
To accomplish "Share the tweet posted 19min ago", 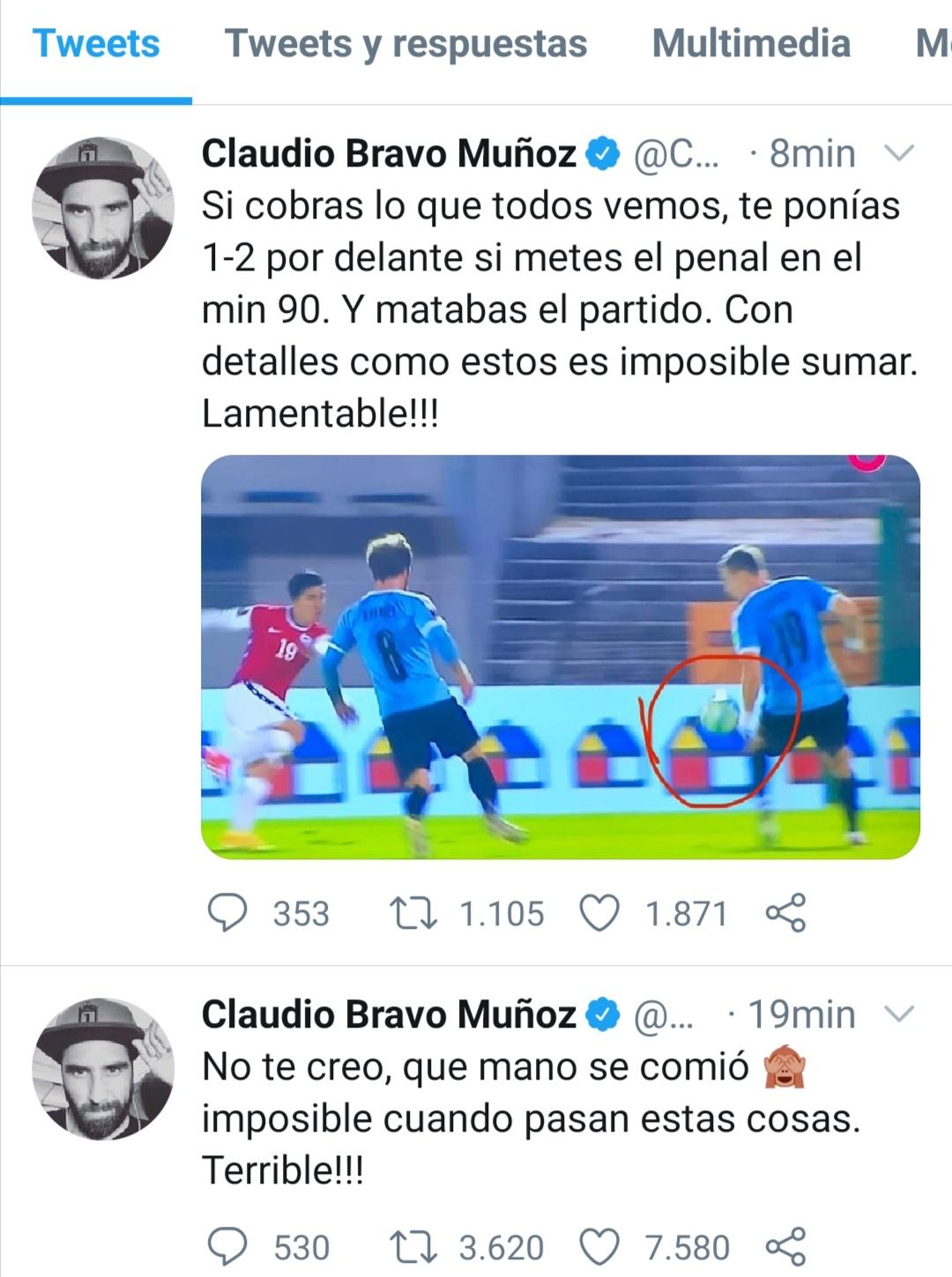I will (x=785, y=1247).
